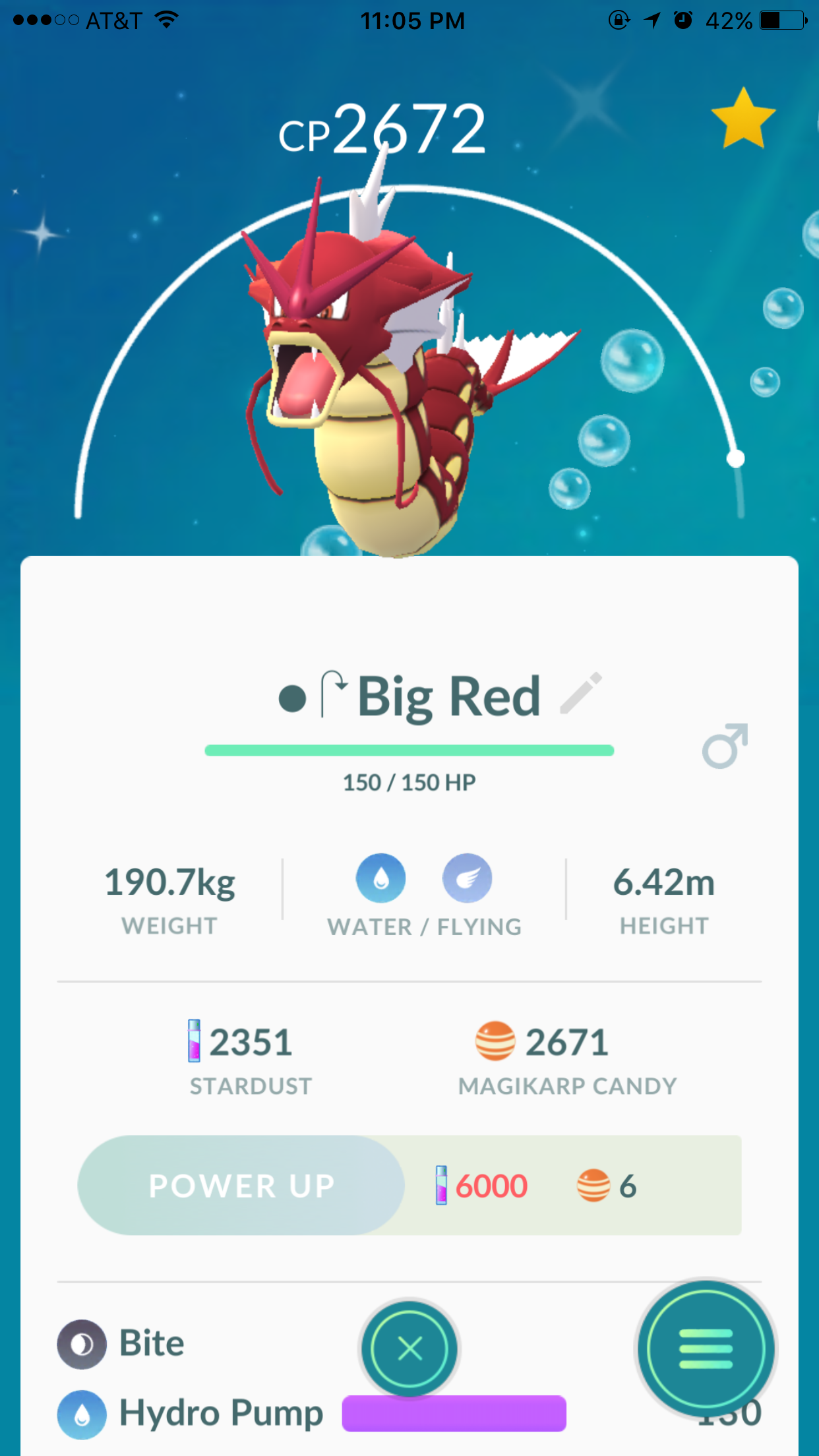This screenshot has height=1456, width=819.
Task: Edit the Big Red nickname with the pencil
Action: (581, 693)
